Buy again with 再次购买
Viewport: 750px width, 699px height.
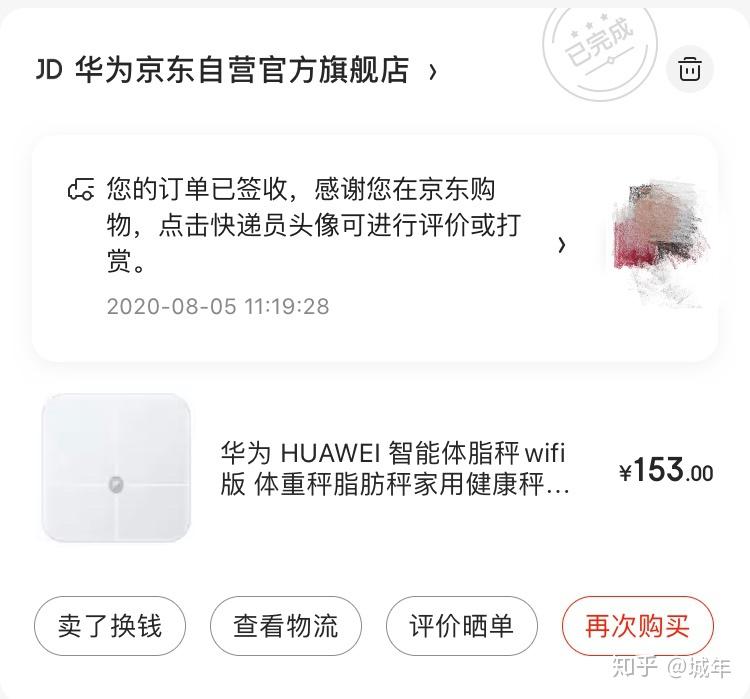click(x=637, y=627)
